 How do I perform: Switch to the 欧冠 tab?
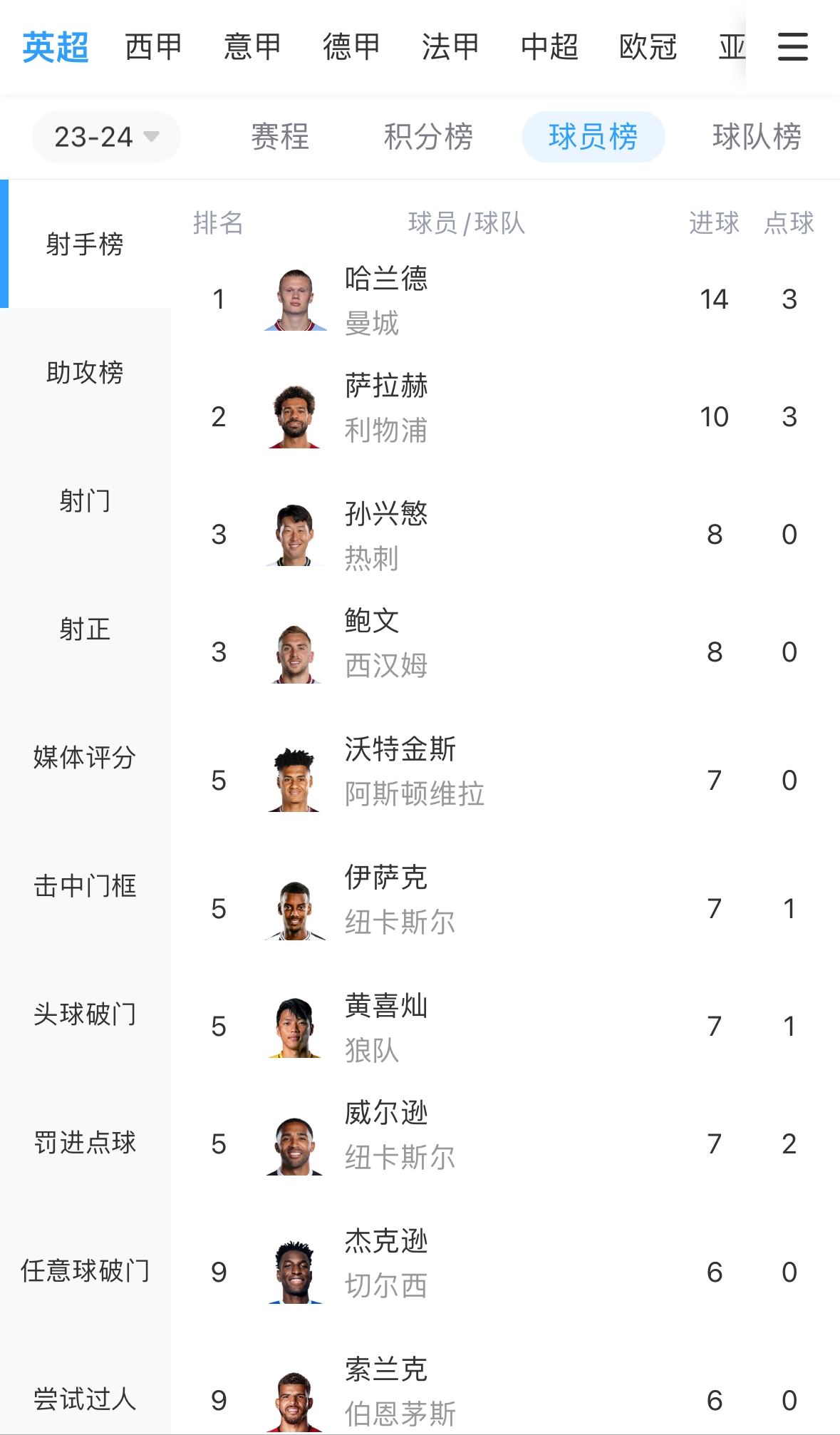click(648, 47)
